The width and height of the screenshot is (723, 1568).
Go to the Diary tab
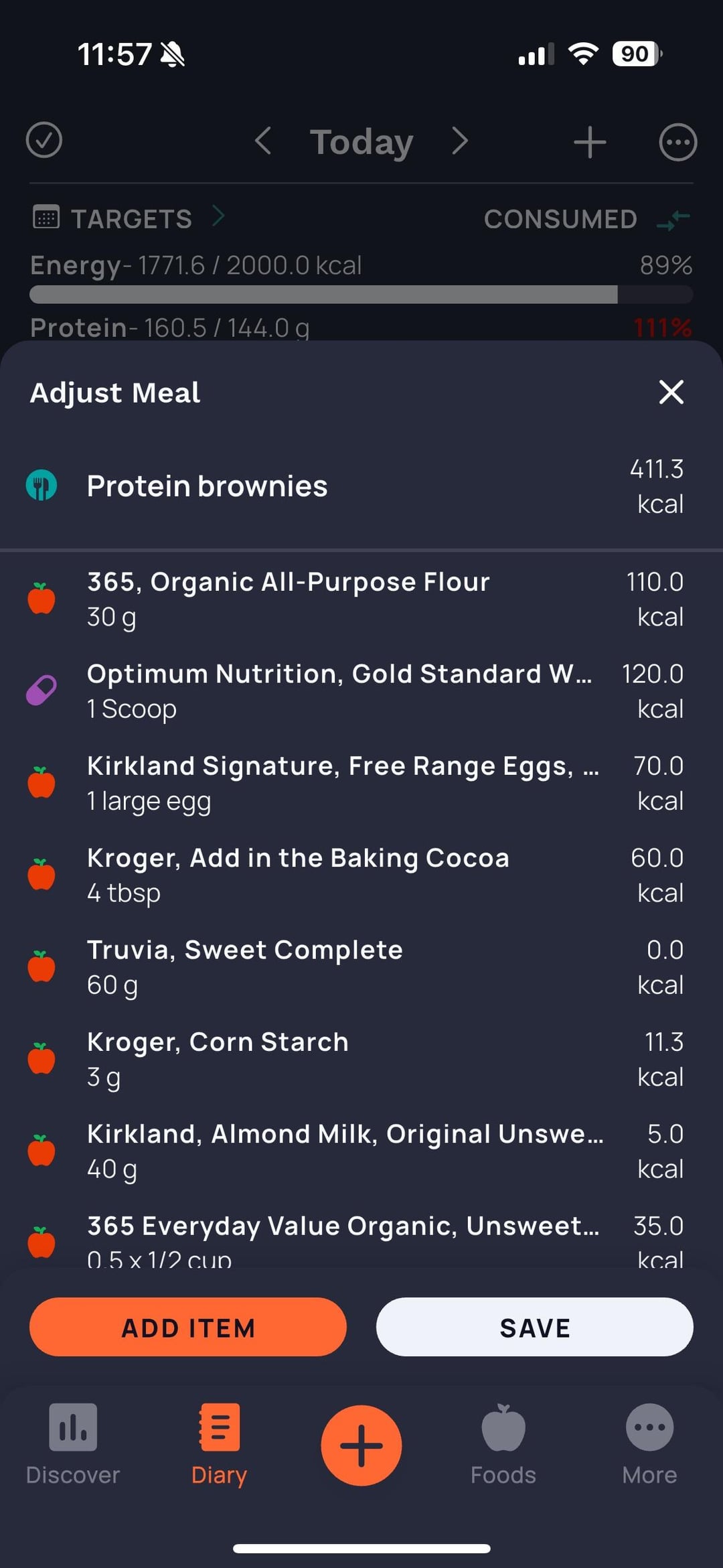pyautogui.click(x=219, y=1445)
